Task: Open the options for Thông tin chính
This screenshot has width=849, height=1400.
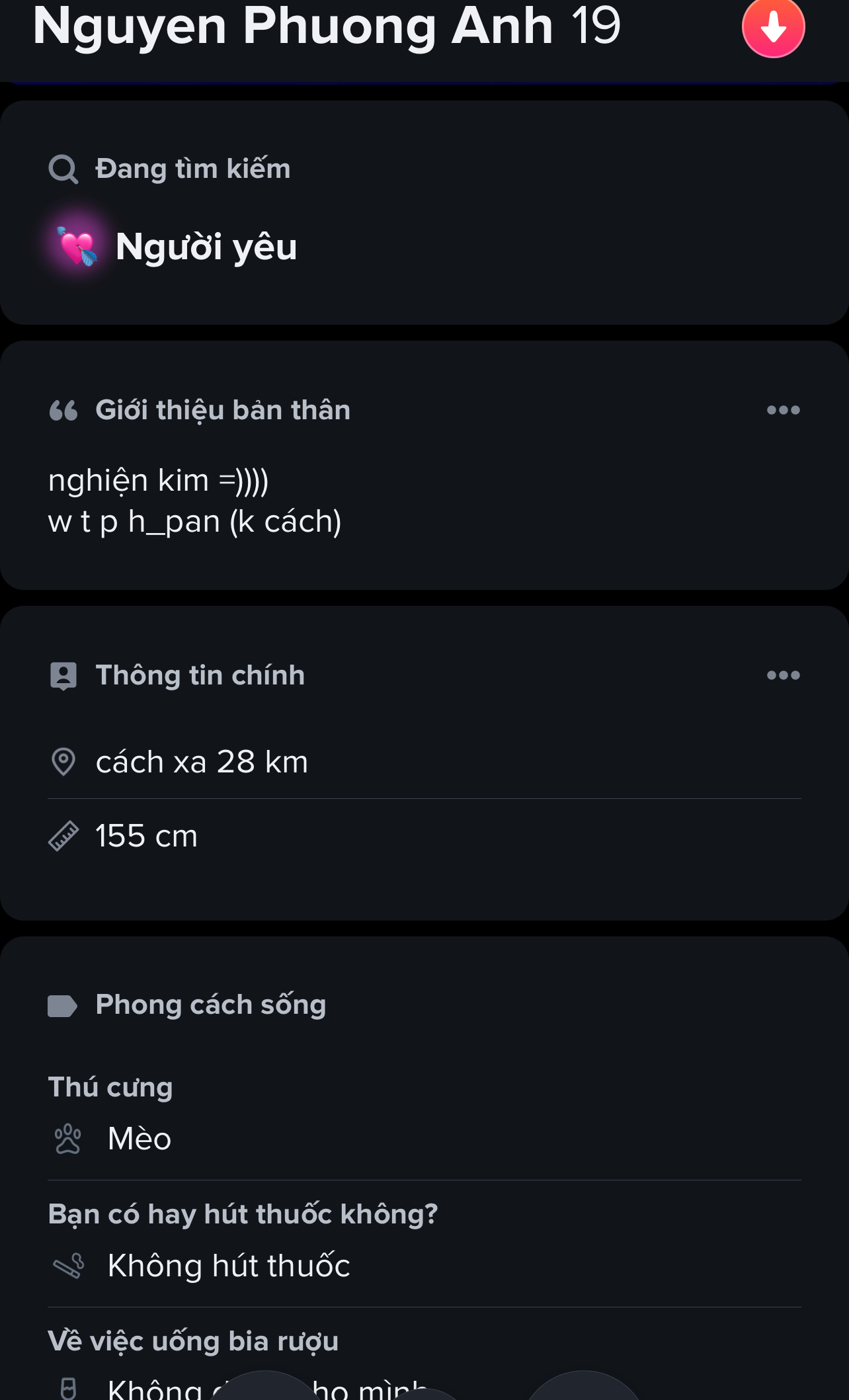Action: [783, 675]
